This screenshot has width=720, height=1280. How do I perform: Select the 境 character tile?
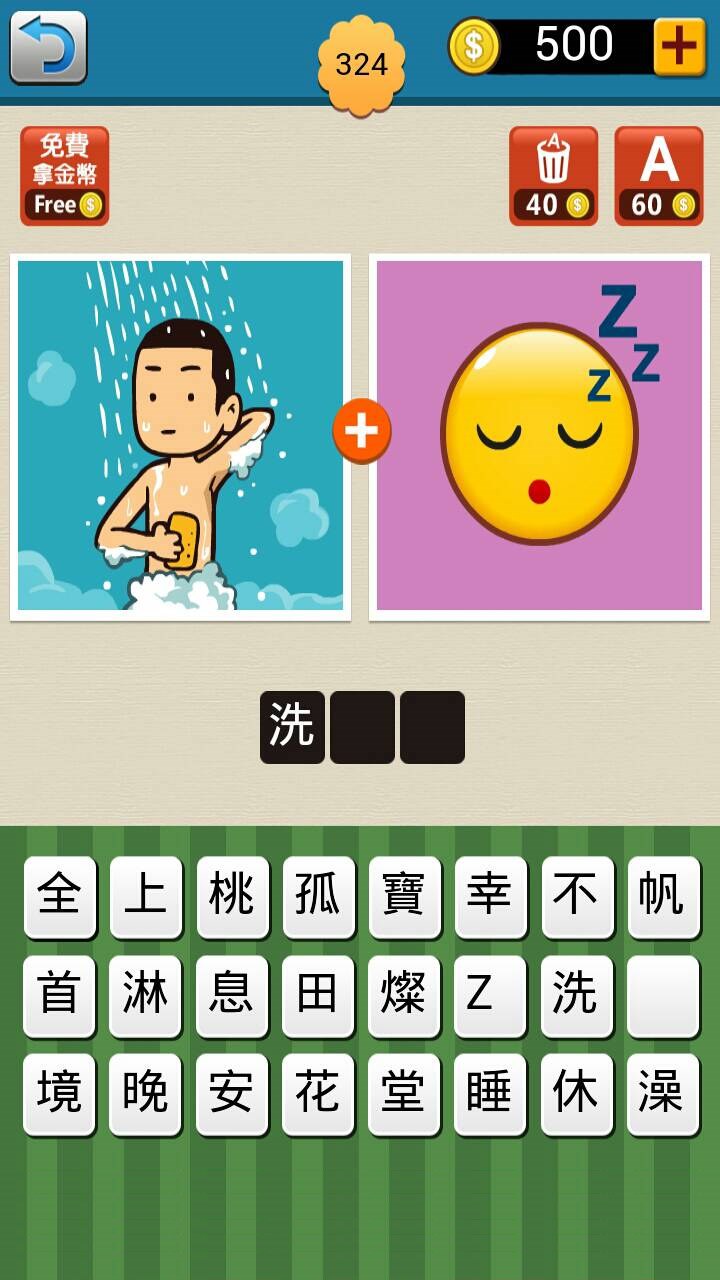[x=59, y=1093]
